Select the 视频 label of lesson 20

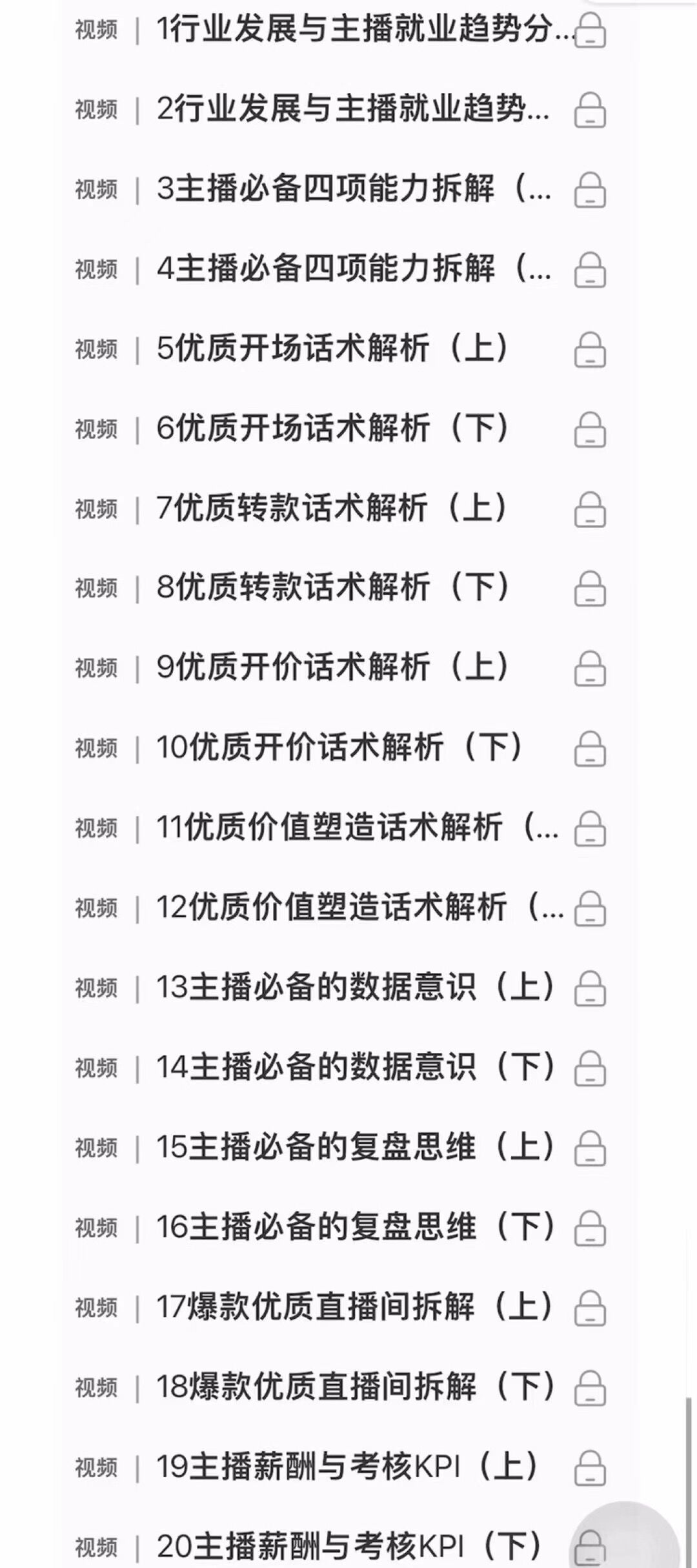(x=97, y=1546)
